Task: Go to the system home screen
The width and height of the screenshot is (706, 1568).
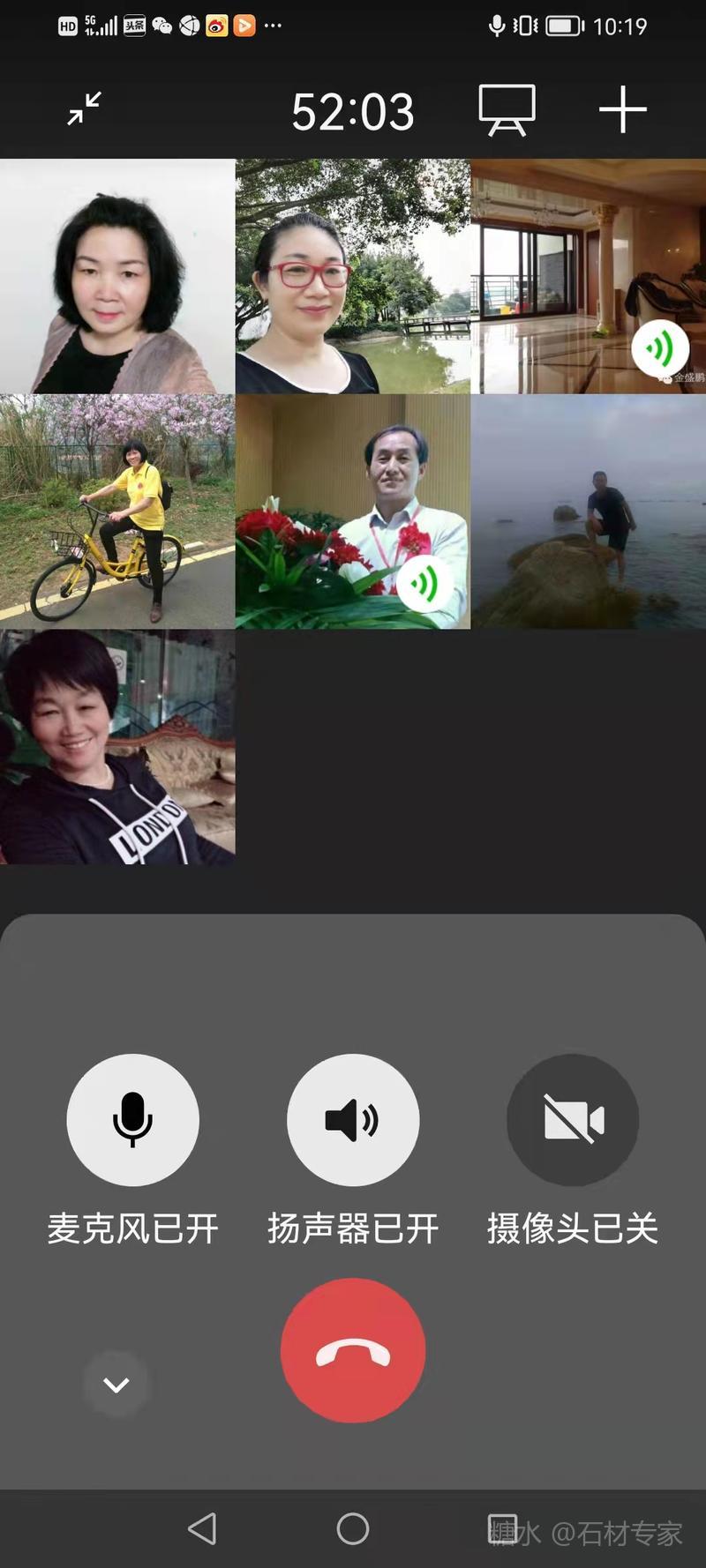Action: [353, 1528]
